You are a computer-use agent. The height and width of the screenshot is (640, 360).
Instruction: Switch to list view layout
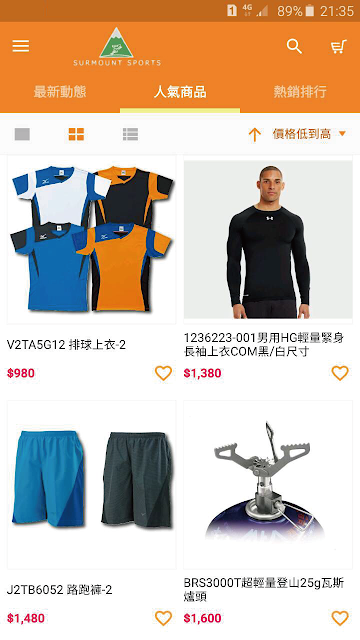click(130, 134)
